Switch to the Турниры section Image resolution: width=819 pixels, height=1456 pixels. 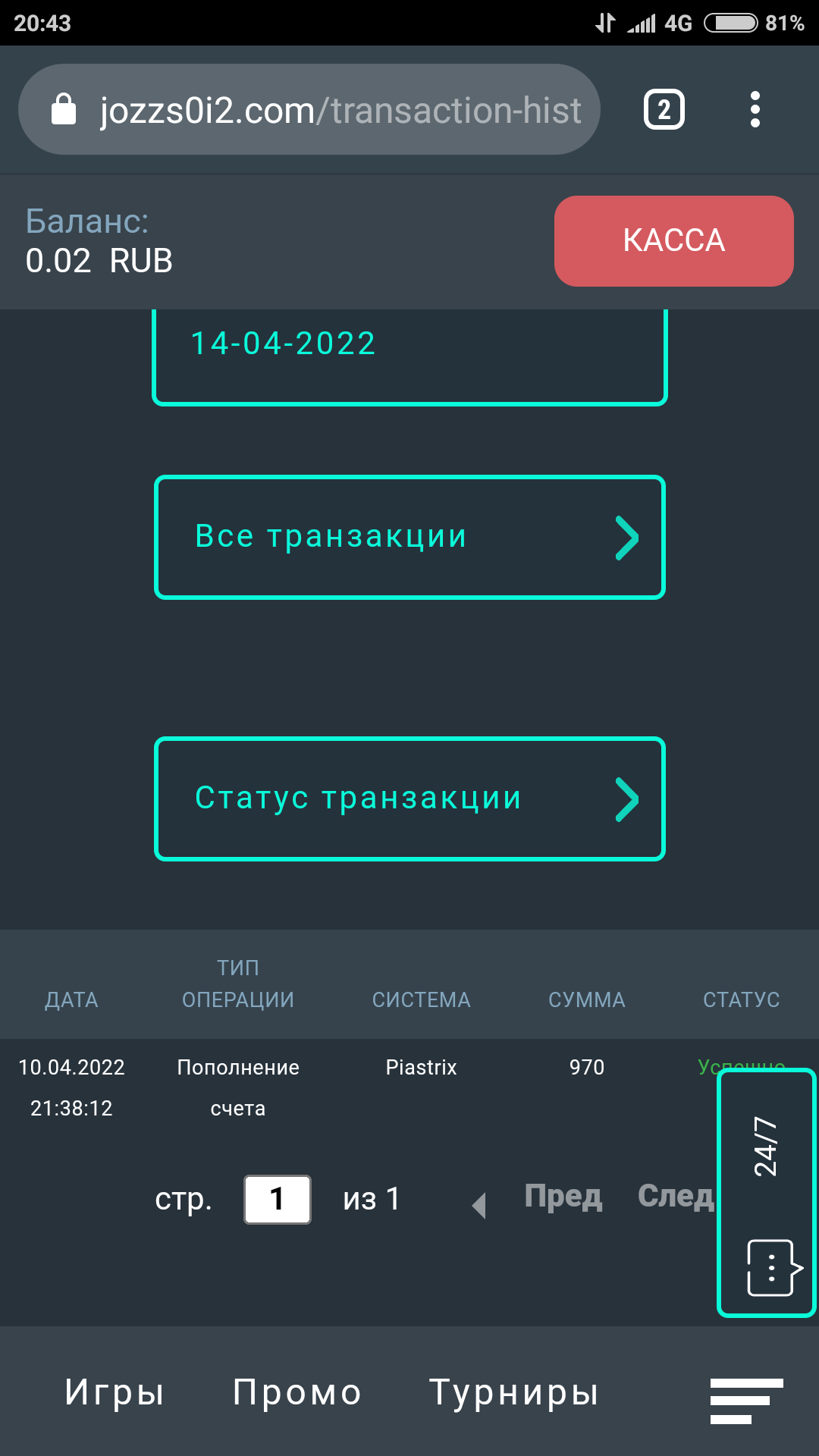(514, 1392)
